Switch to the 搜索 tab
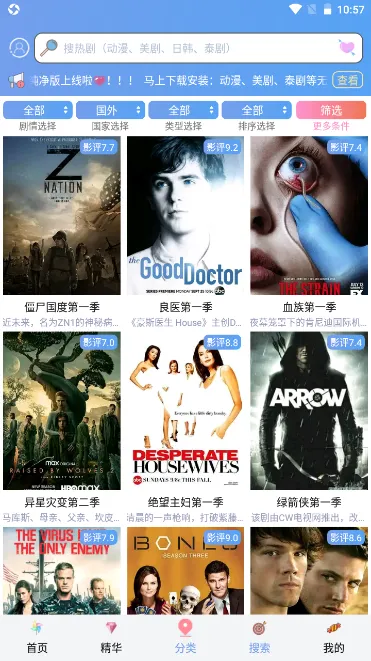 click(x=259, y=638)
